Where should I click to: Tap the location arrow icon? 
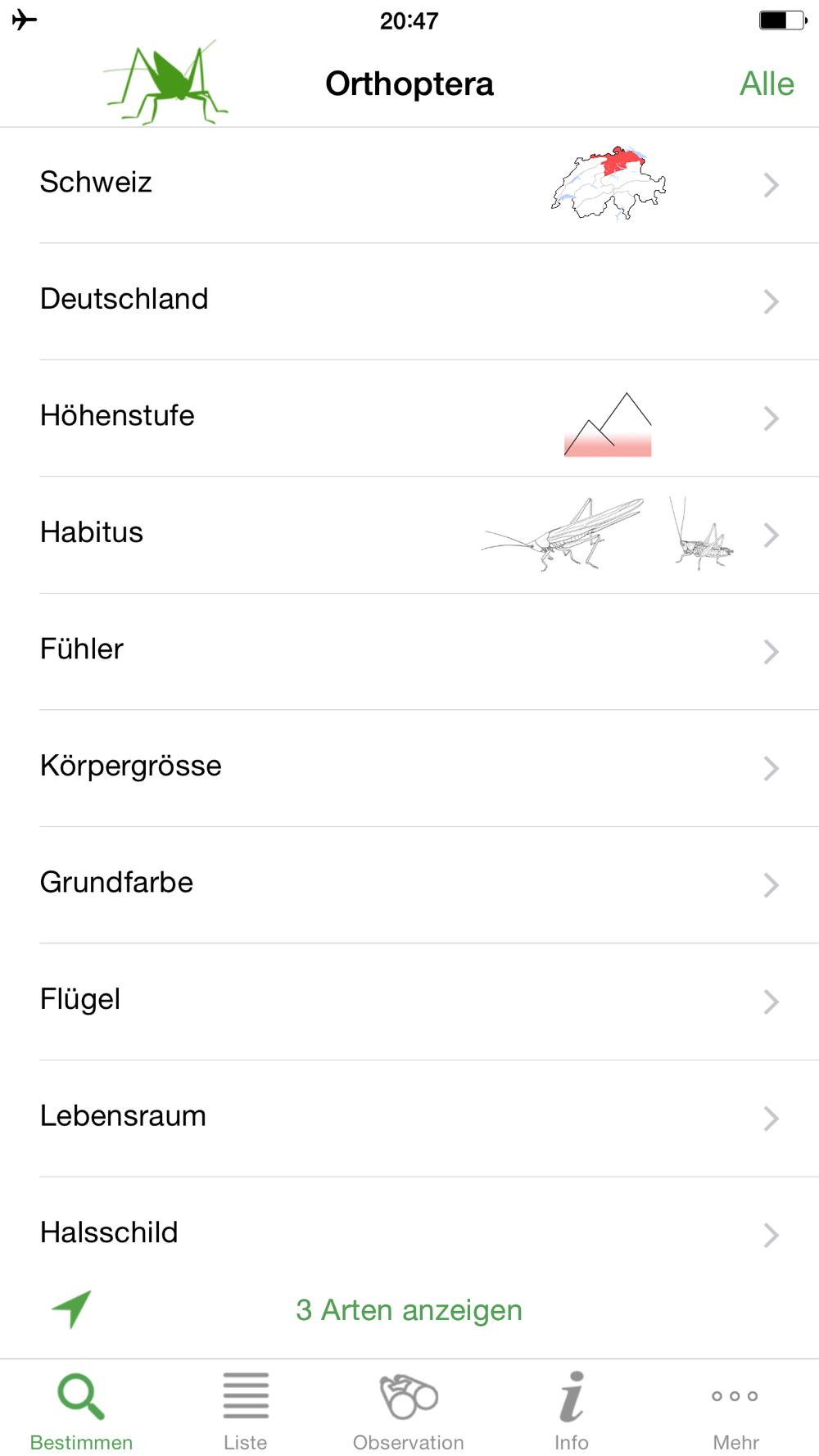[x=71, y=1309]
